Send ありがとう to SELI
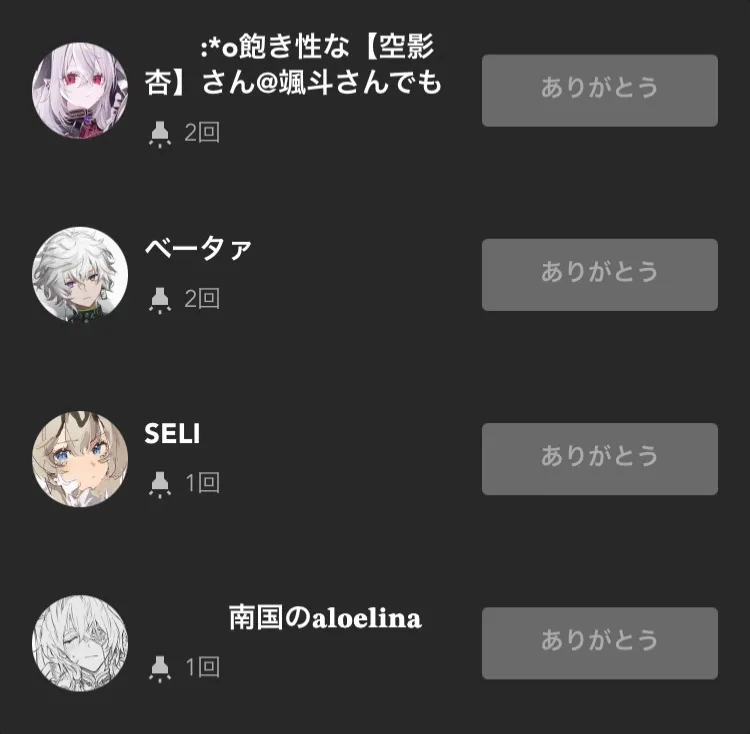This screenshot has width=750, height=734. [x=599, y=458]
